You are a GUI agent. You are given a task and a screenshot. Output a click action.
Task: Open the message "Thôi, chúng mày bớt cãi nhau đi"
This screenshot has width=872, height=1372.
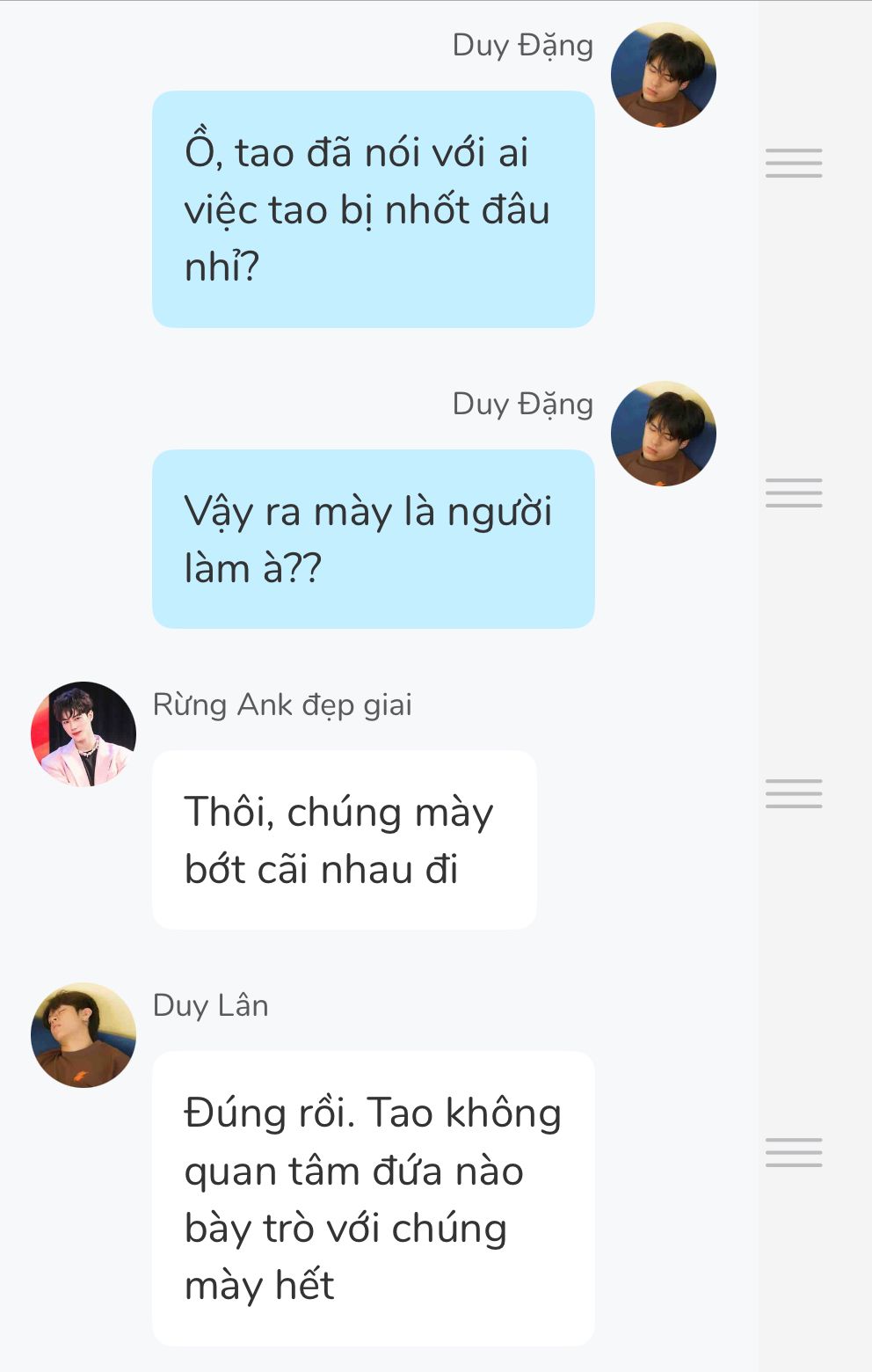point(345,840)
